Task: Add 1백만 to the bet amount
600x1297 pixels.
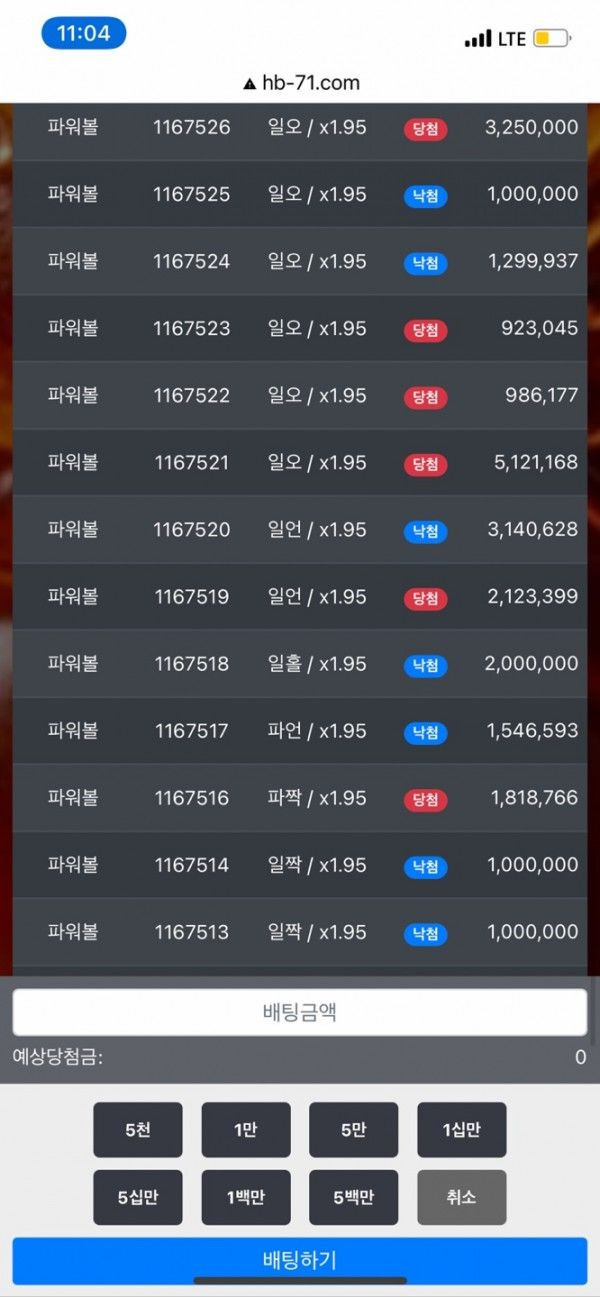Action: (x=246, y=1197)
